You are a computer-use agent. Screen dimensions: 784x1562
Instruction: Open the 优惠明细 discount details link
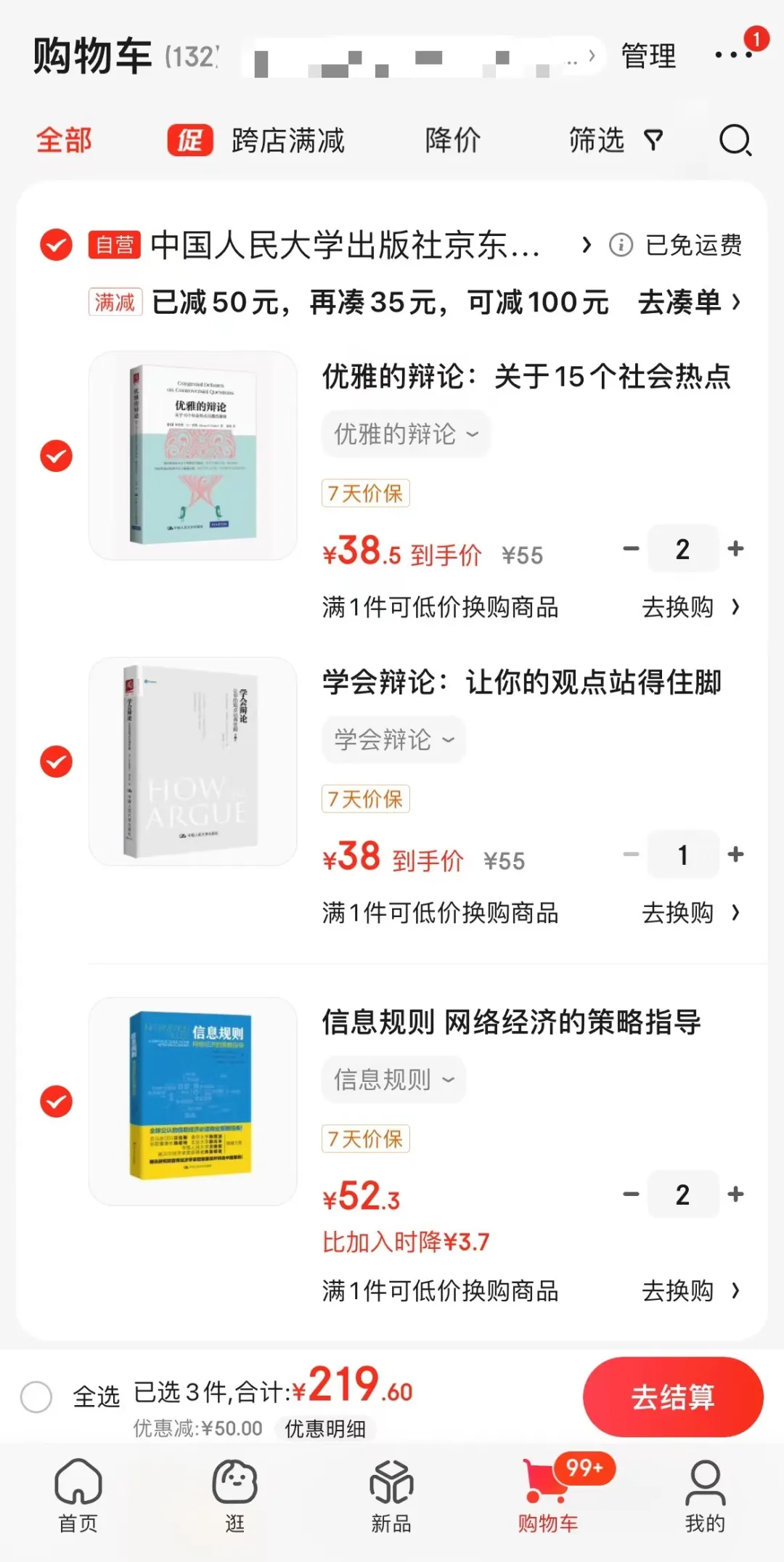[x=326, y=1428]
